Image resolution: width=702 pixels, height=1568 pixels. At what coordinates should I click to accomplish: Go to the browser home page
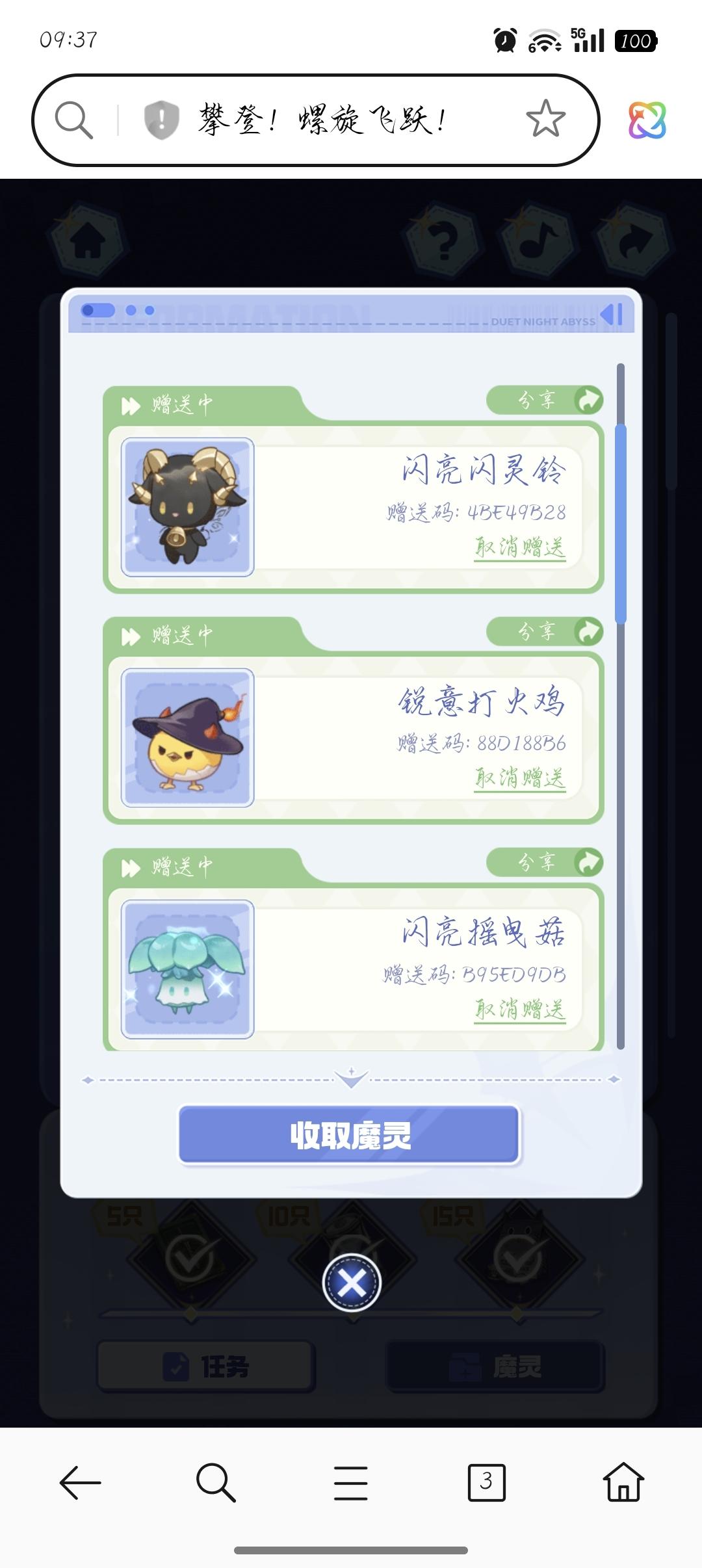pos(624,1483)
